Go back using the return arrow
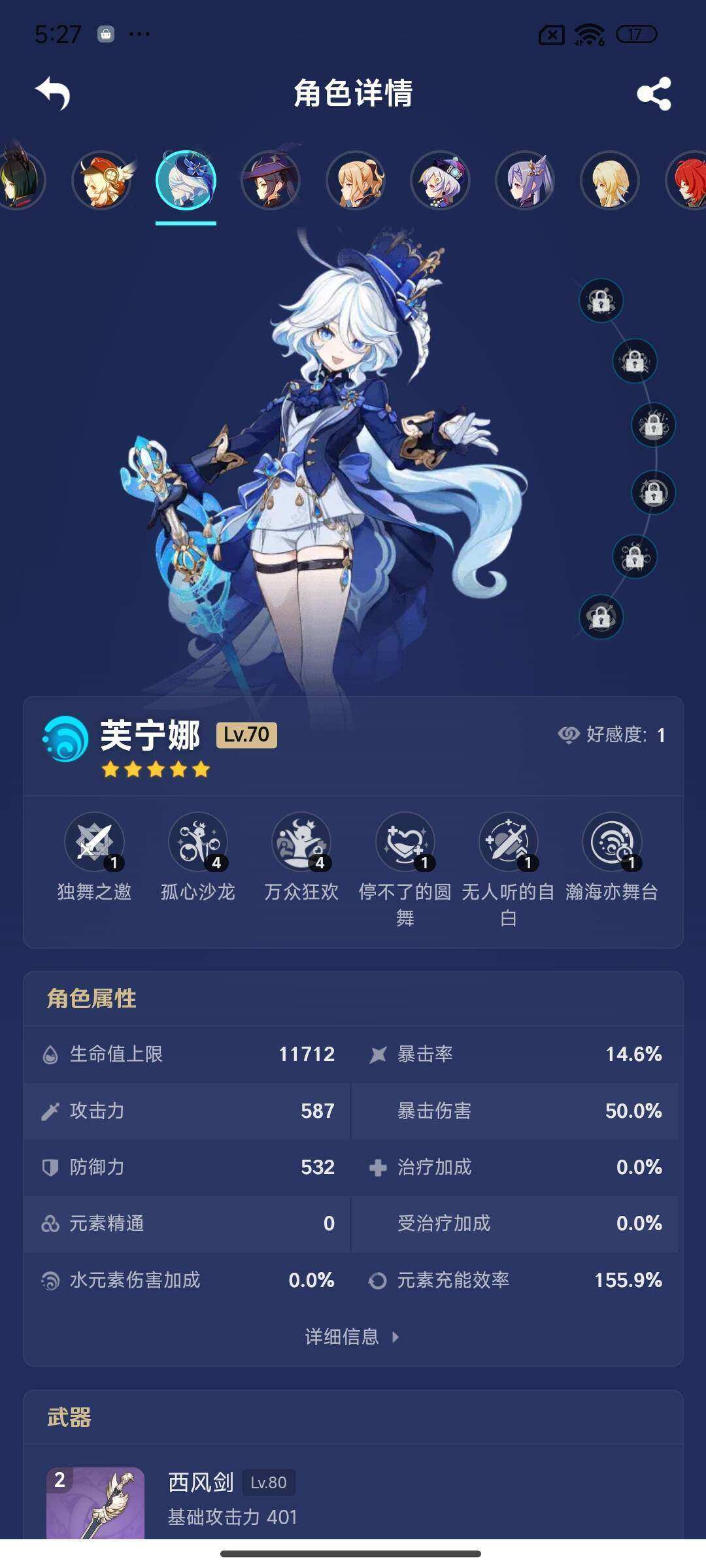The height and width of the screenshot is (1568, 706). click(x=52, y=93)
